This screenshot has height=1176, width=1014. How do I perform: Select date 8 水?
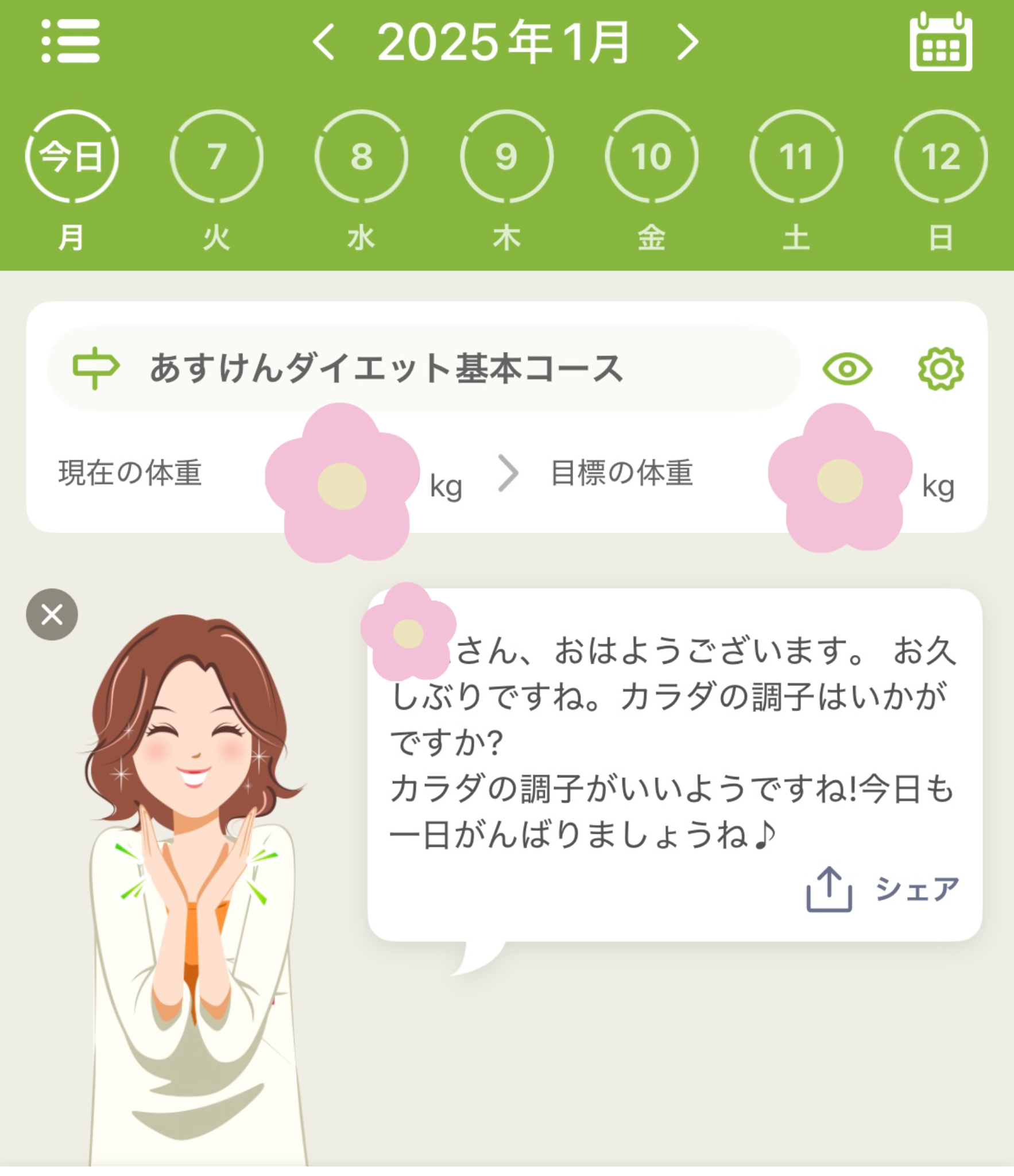361,156
